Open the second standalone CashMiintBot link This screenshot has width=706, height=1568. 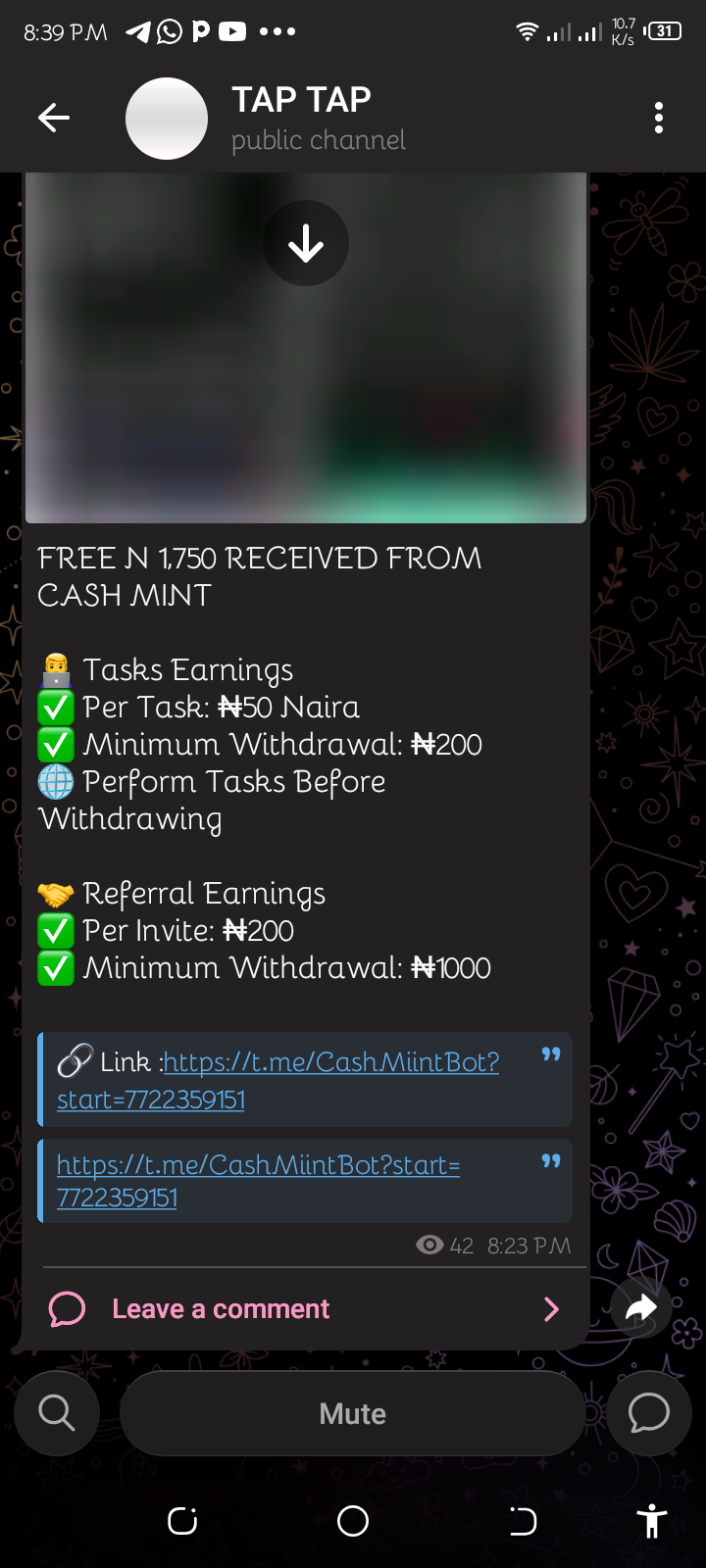[258, 1165]
